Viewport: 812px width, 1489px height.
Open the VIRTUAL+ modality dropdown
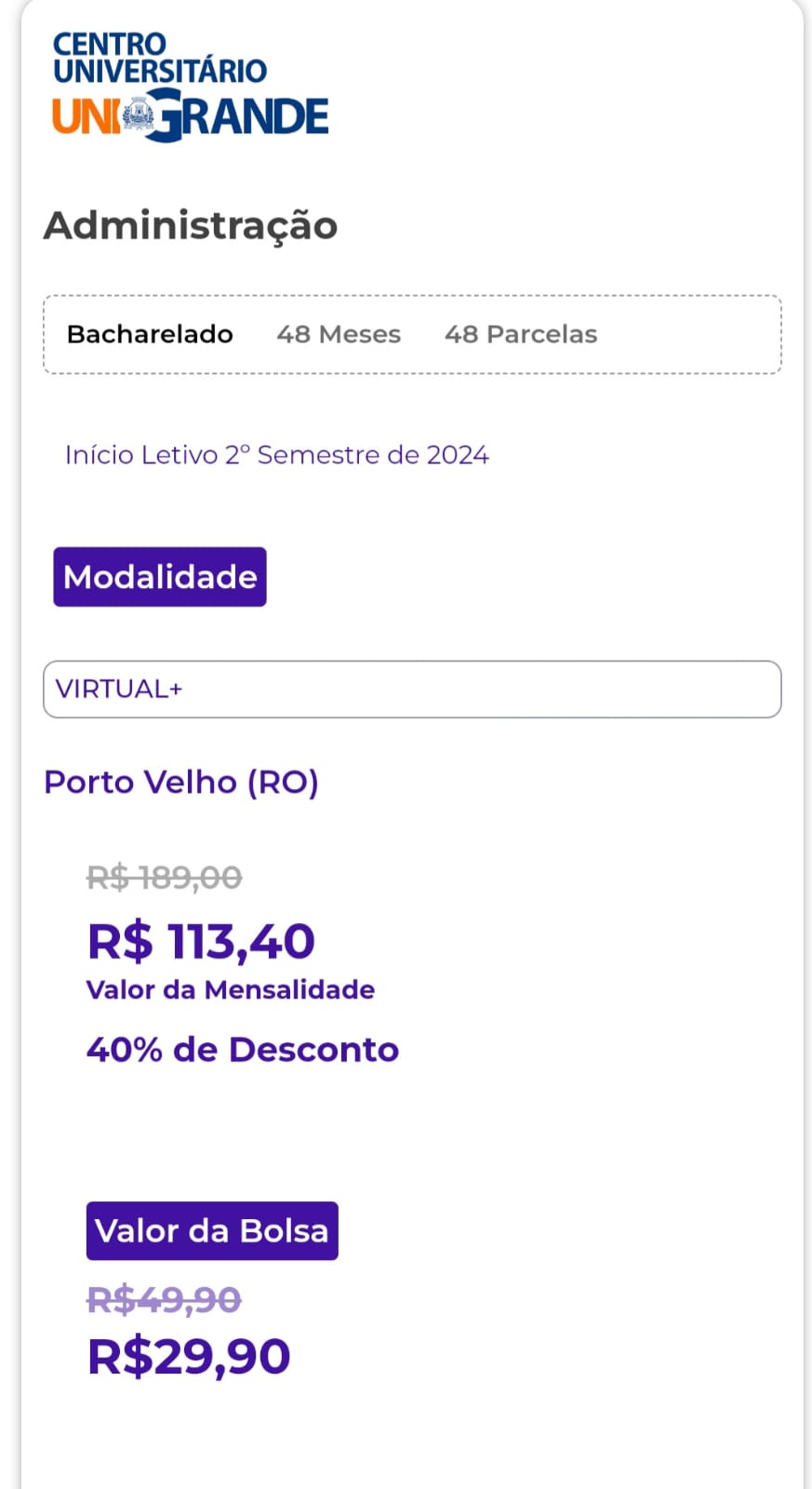[412, 690]
